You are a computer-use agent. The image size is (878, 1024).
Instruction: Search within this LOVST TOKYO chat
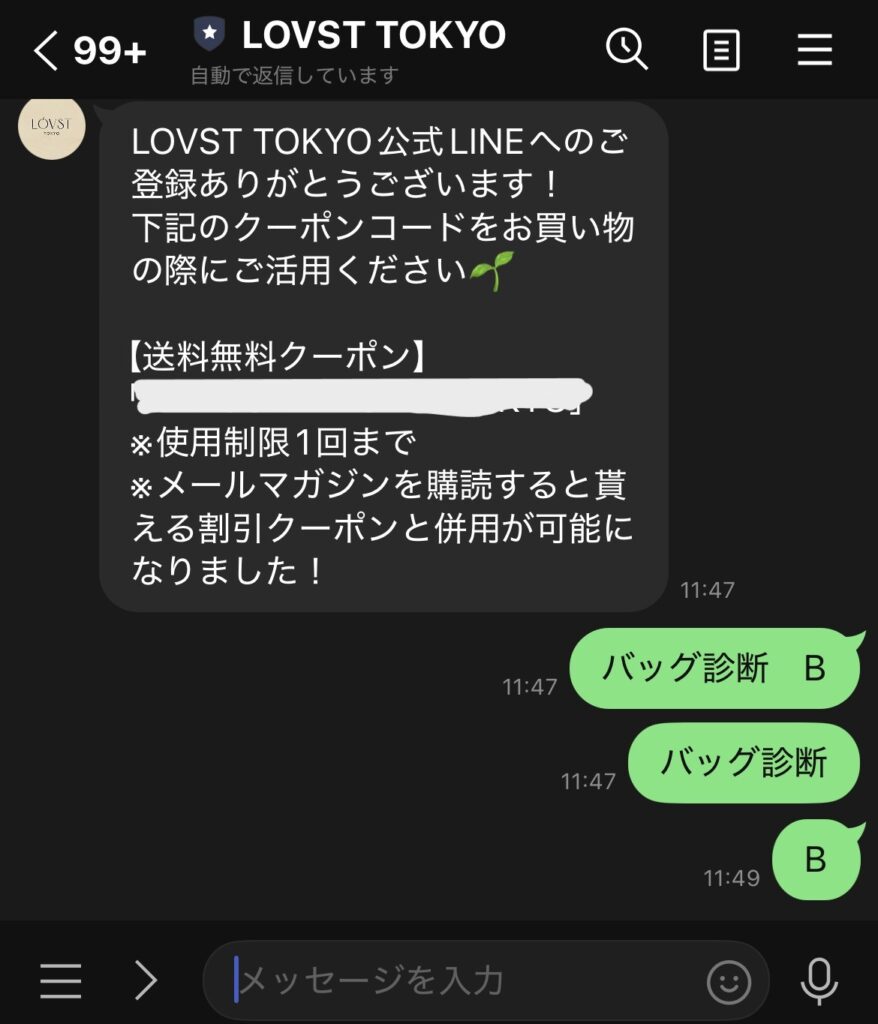tap(627, 49)
